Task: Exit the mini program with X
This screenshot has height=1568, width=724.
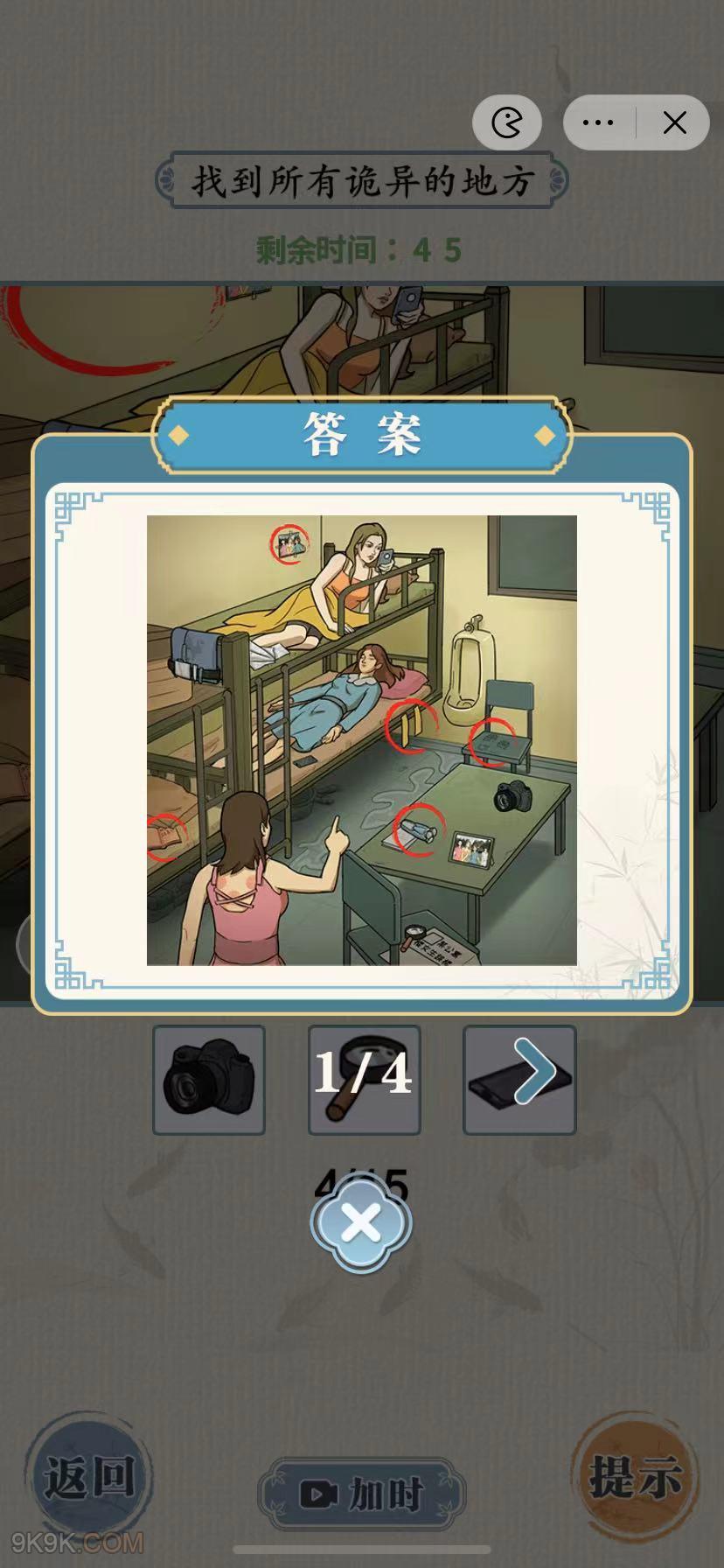Action: pyautogui.click(x=674, y=122)
